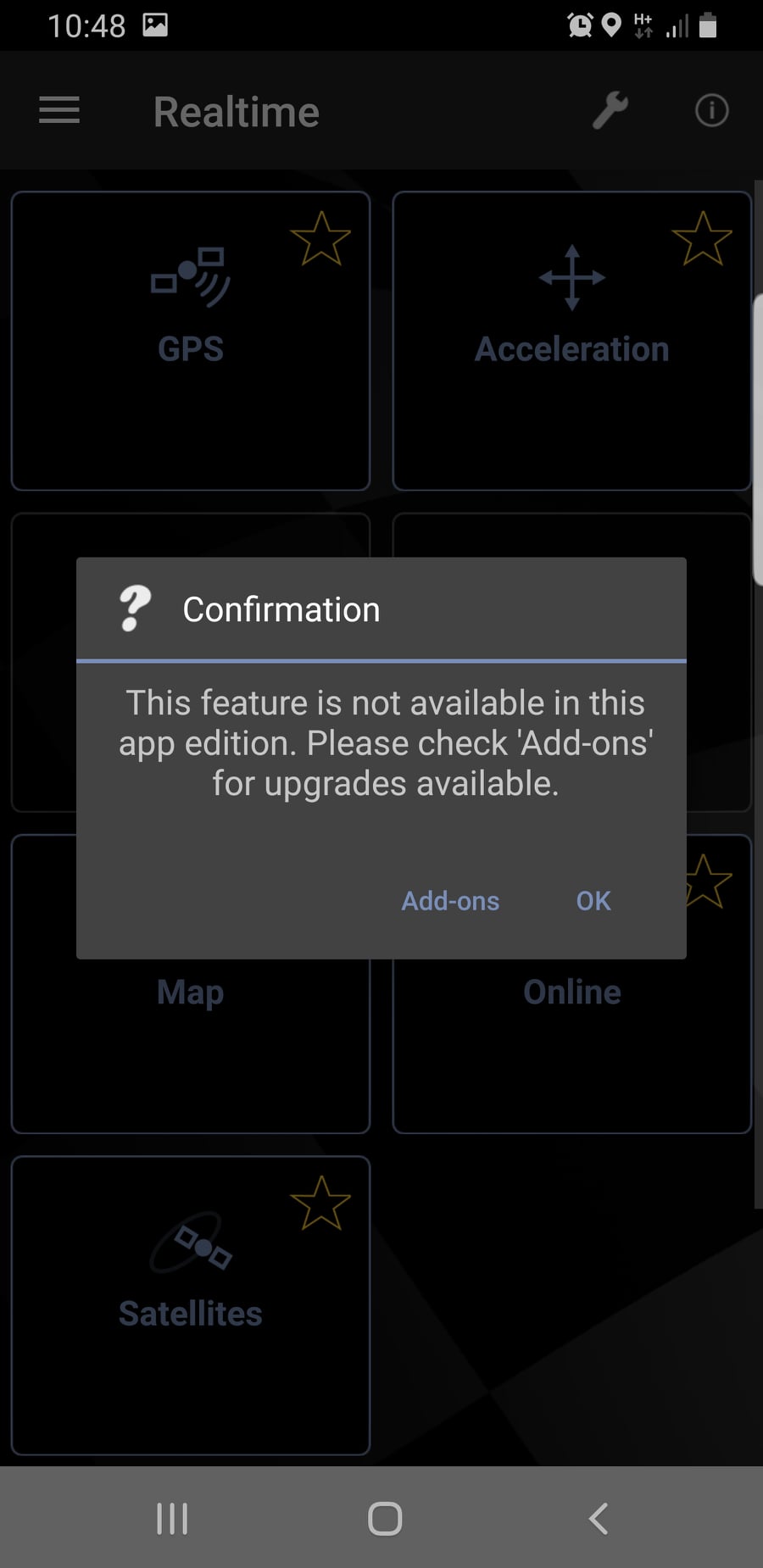
Task: Open the Map tile
Action: [x=191, y=1017]
